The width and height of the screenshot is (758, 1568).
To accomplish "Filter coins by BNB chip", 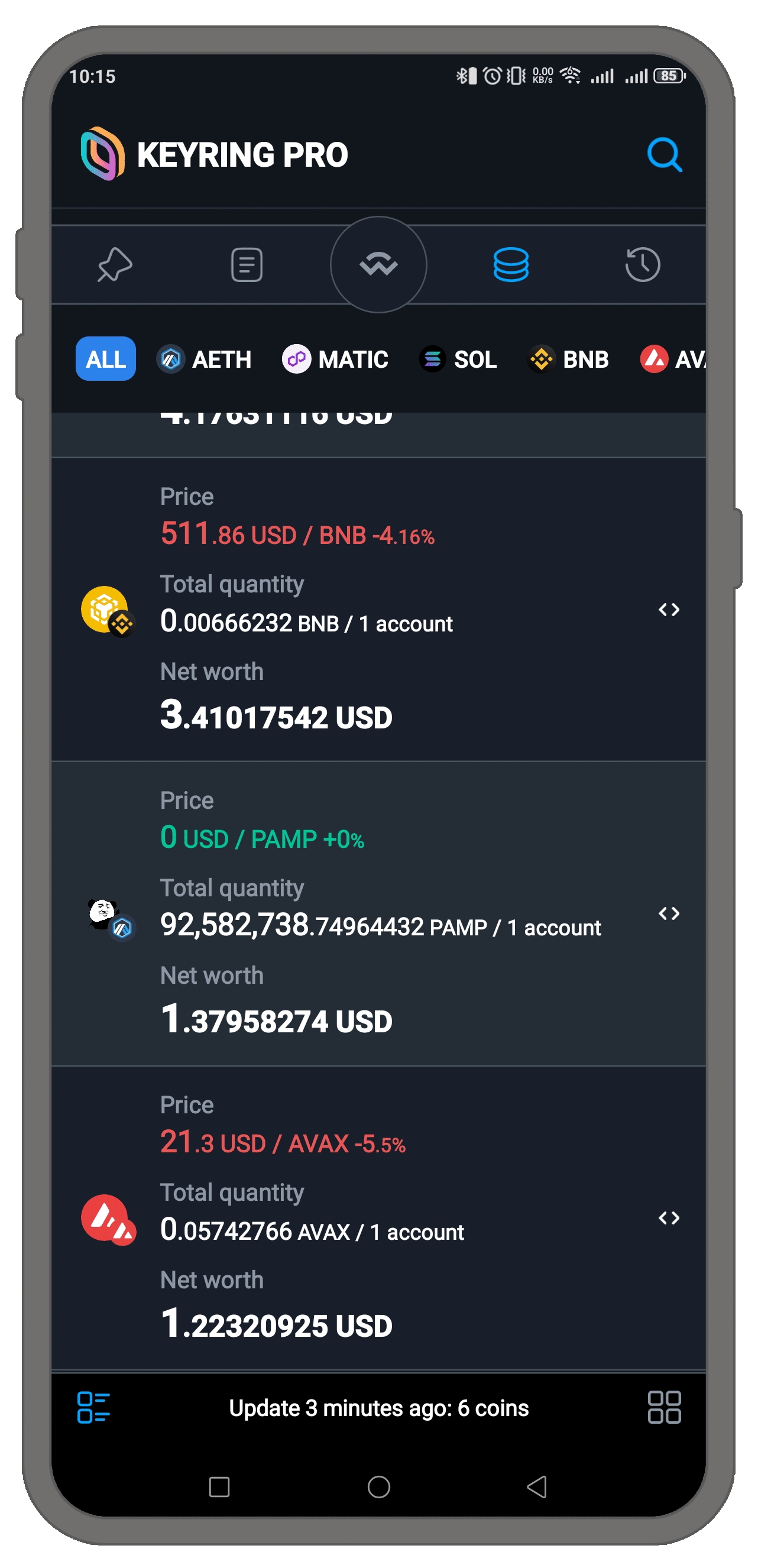I will pyautogui.click(x=569, y=359).
